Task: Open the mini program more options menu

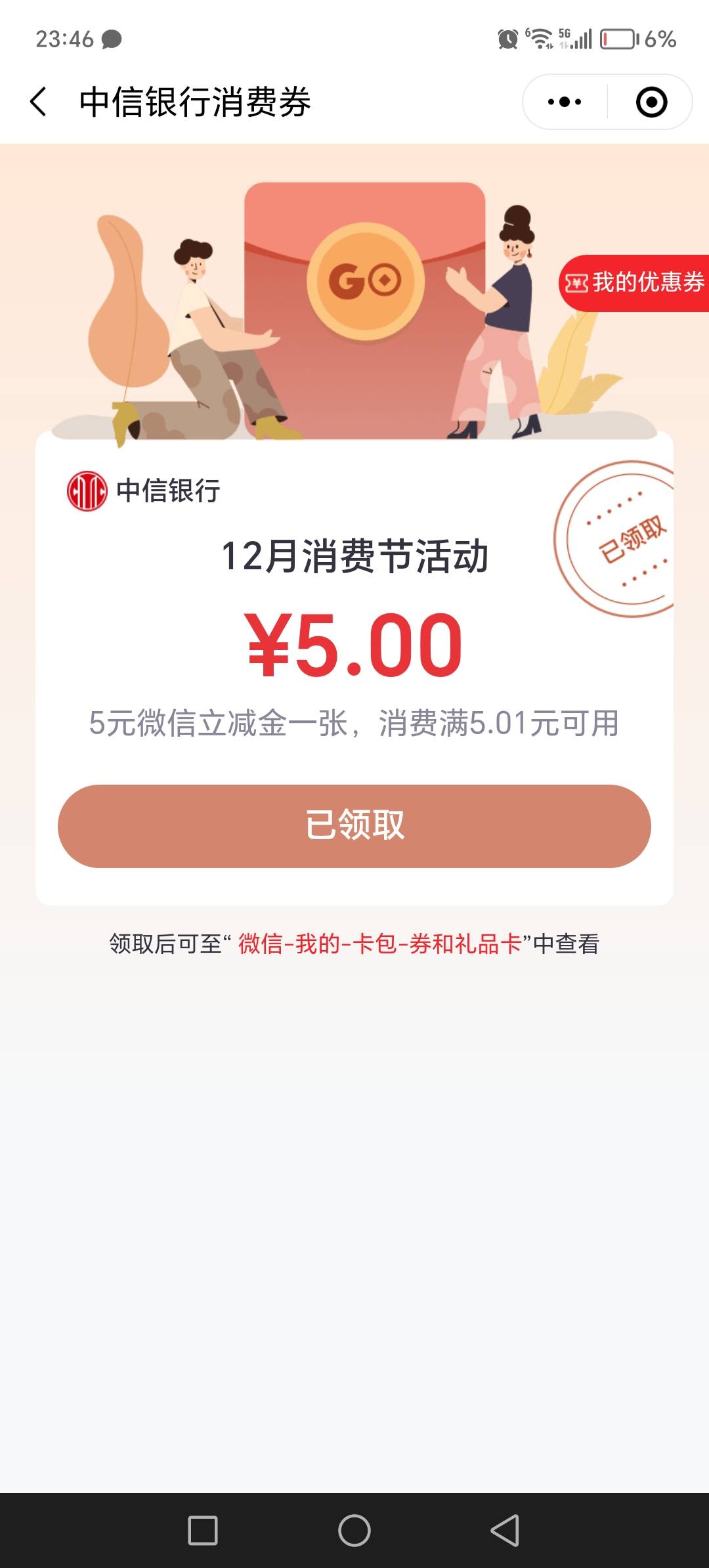Action: [565, 102]
